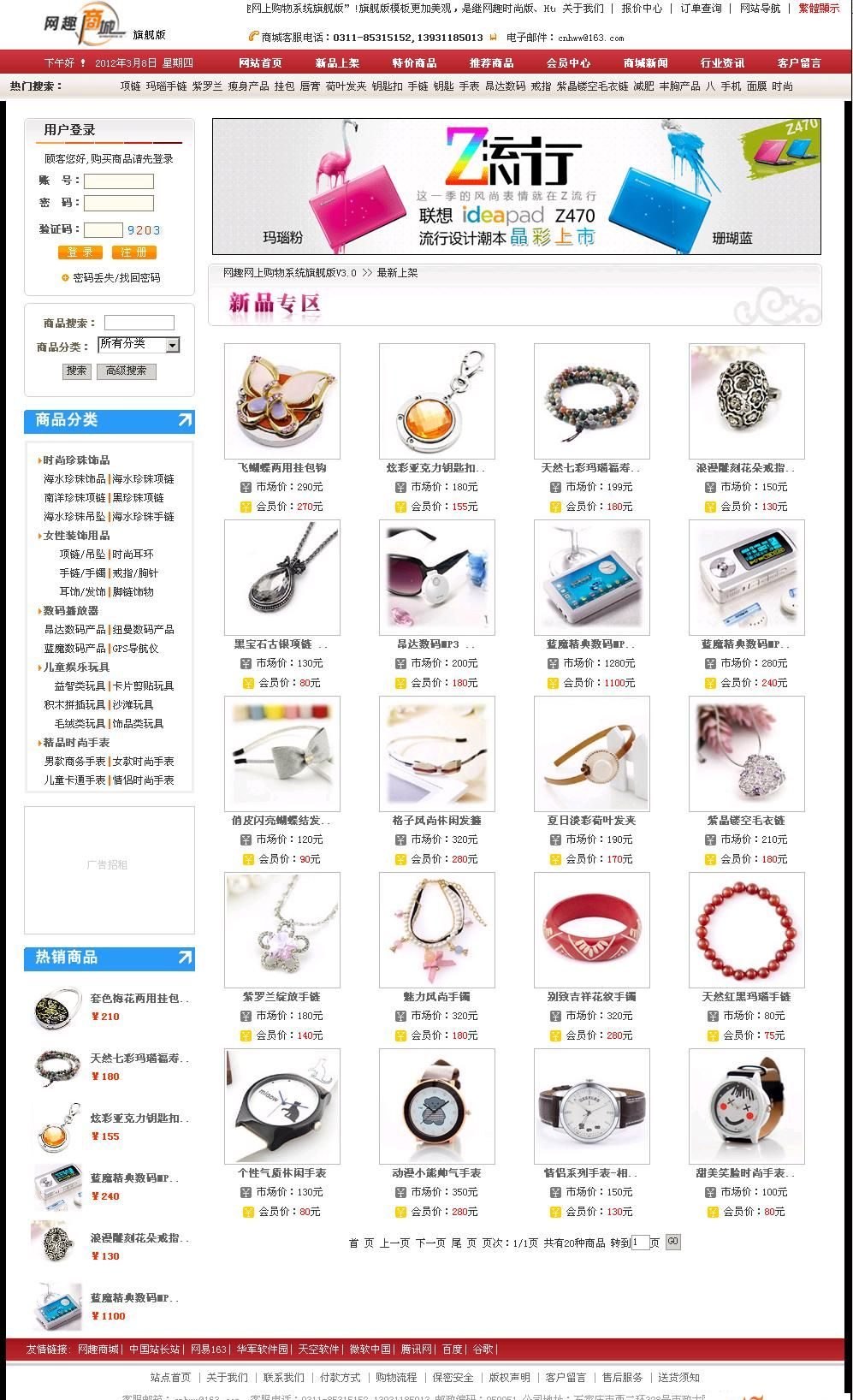Click the orange 登录 button

point(80,252)
